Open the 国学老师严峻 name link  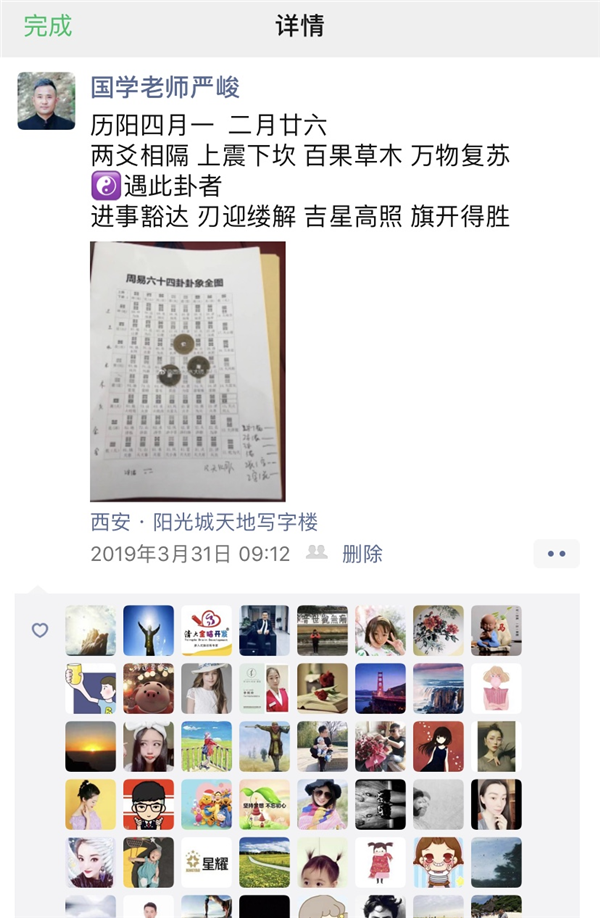tap(165, 88)
